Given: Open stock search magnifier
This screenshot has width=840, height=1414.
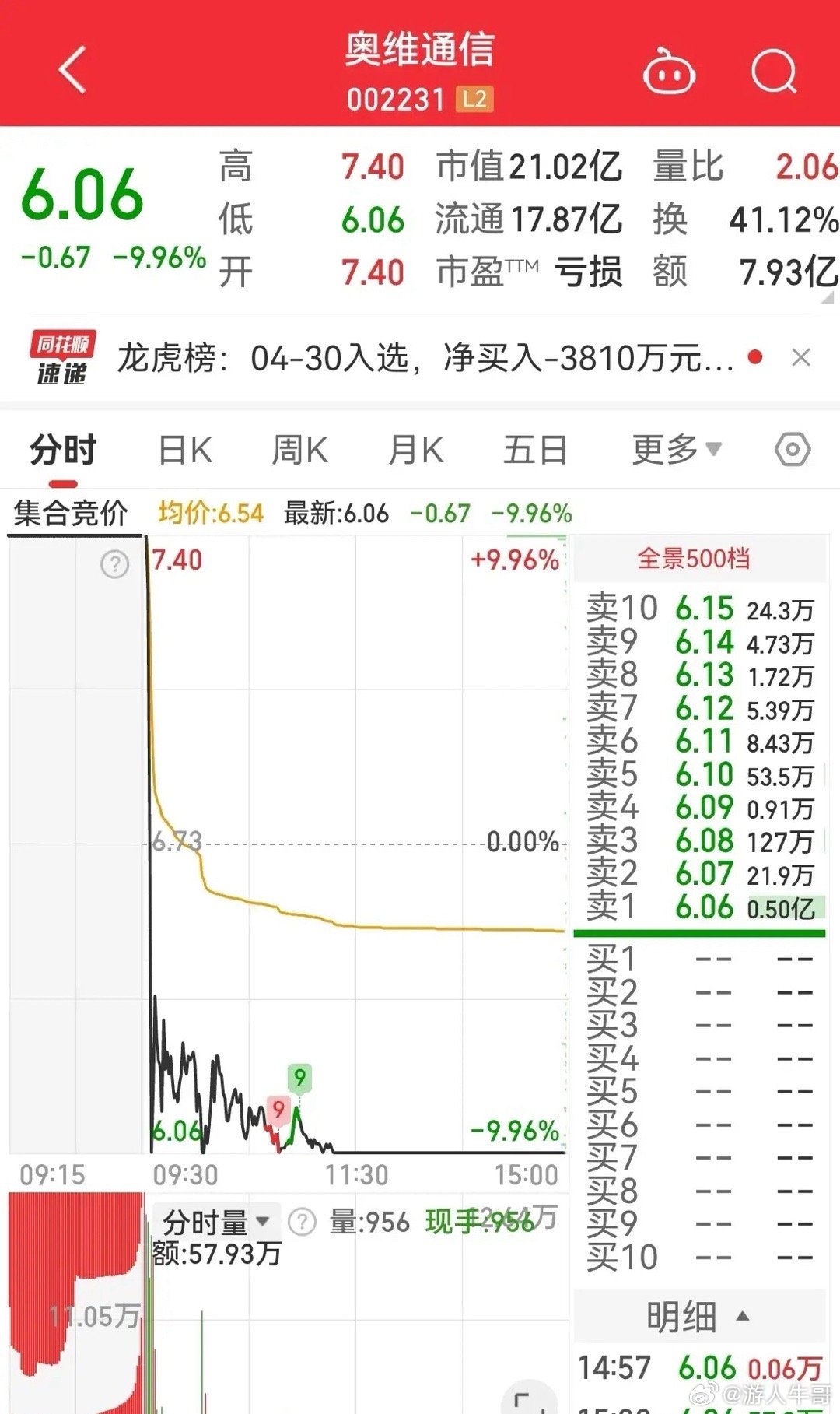Looking at the screenshot, I should pos(775,72).
